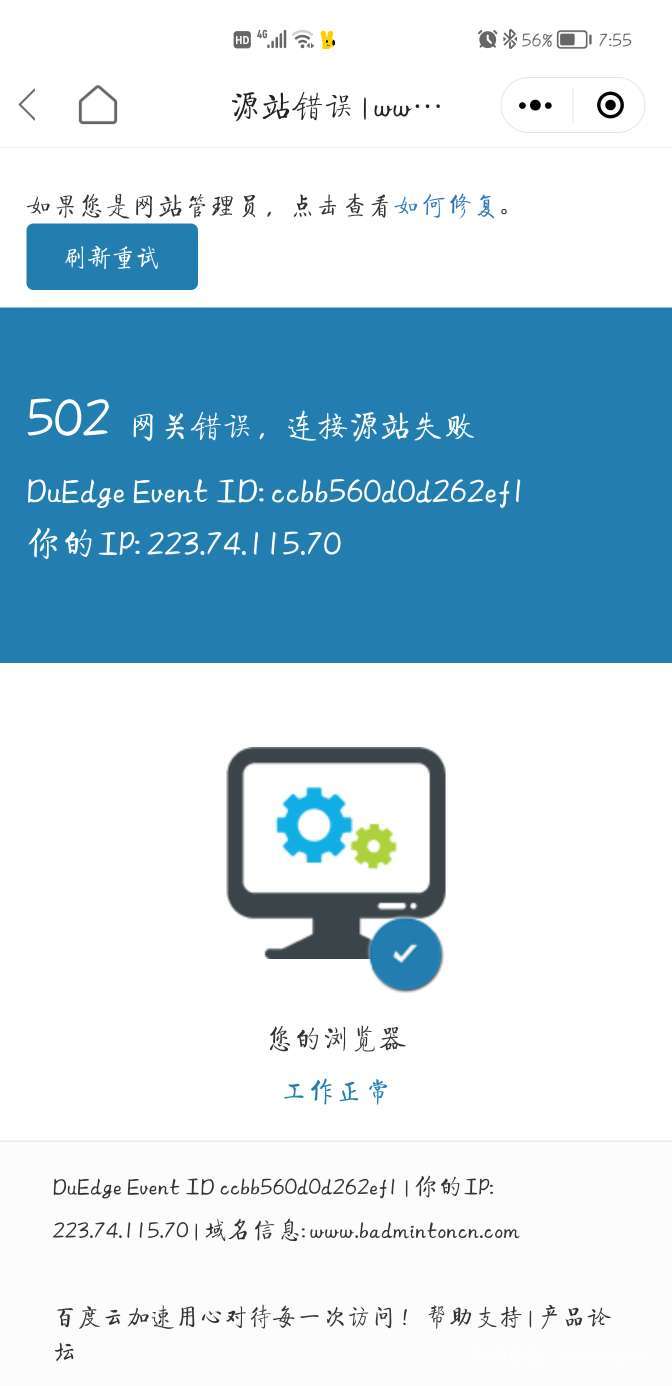Open the 如何修复 link
Image resolution: width=672 pixels, height=1386 pixels.
pyautogui.click(x=446, y=207)
